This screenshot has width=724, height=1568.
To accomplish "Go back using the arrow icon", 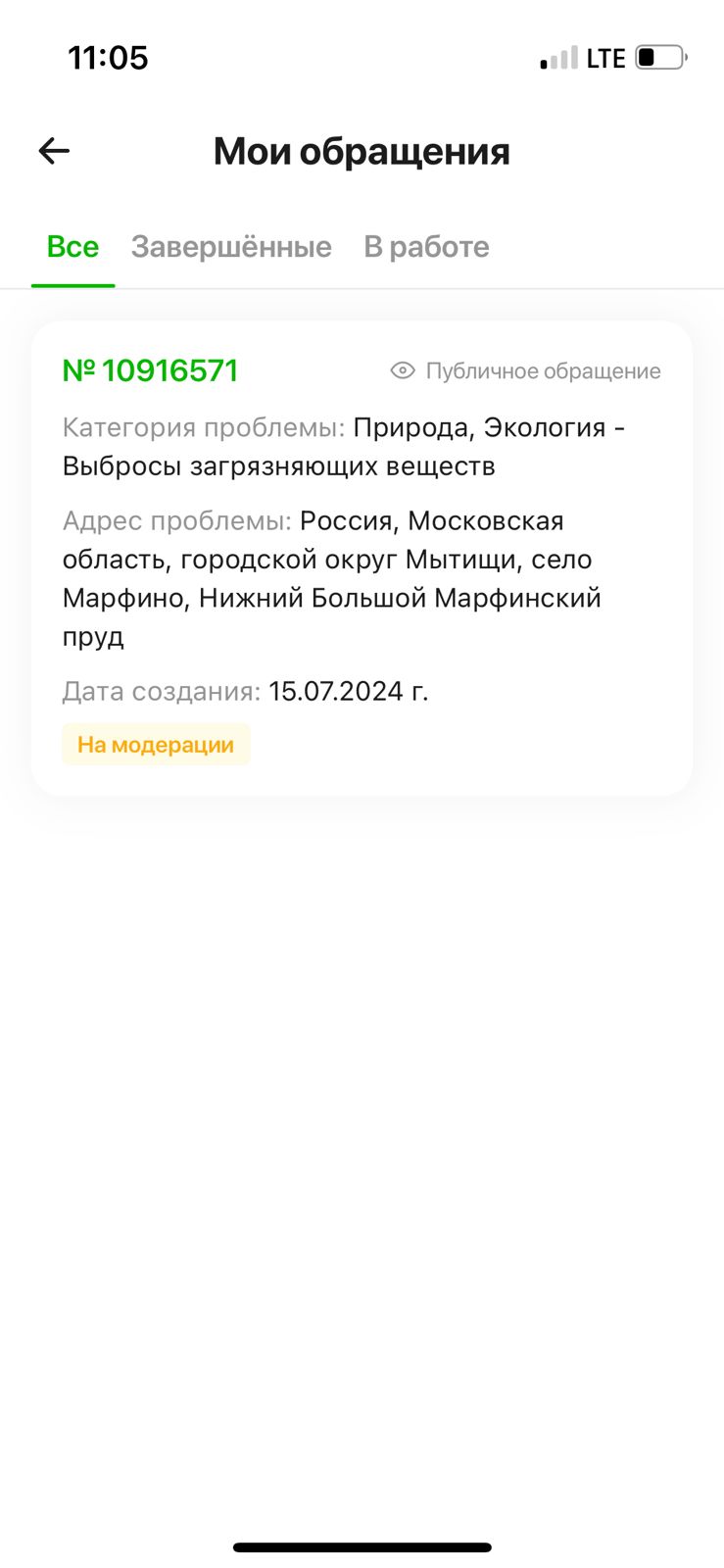I will pyautogui.click(x=54, y=151).
